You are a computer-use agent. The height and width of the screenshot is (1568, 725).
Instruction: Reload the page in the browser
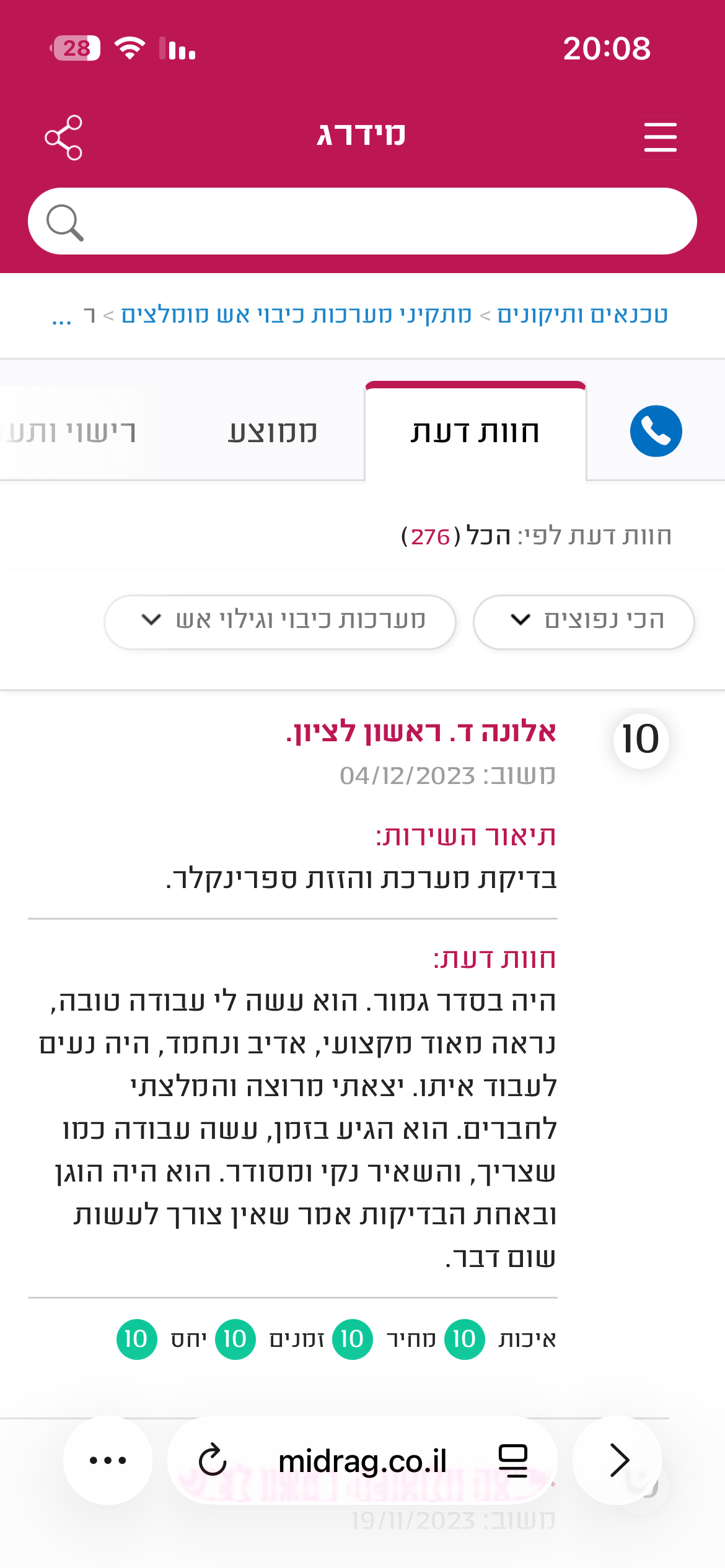click(213, 1461)
